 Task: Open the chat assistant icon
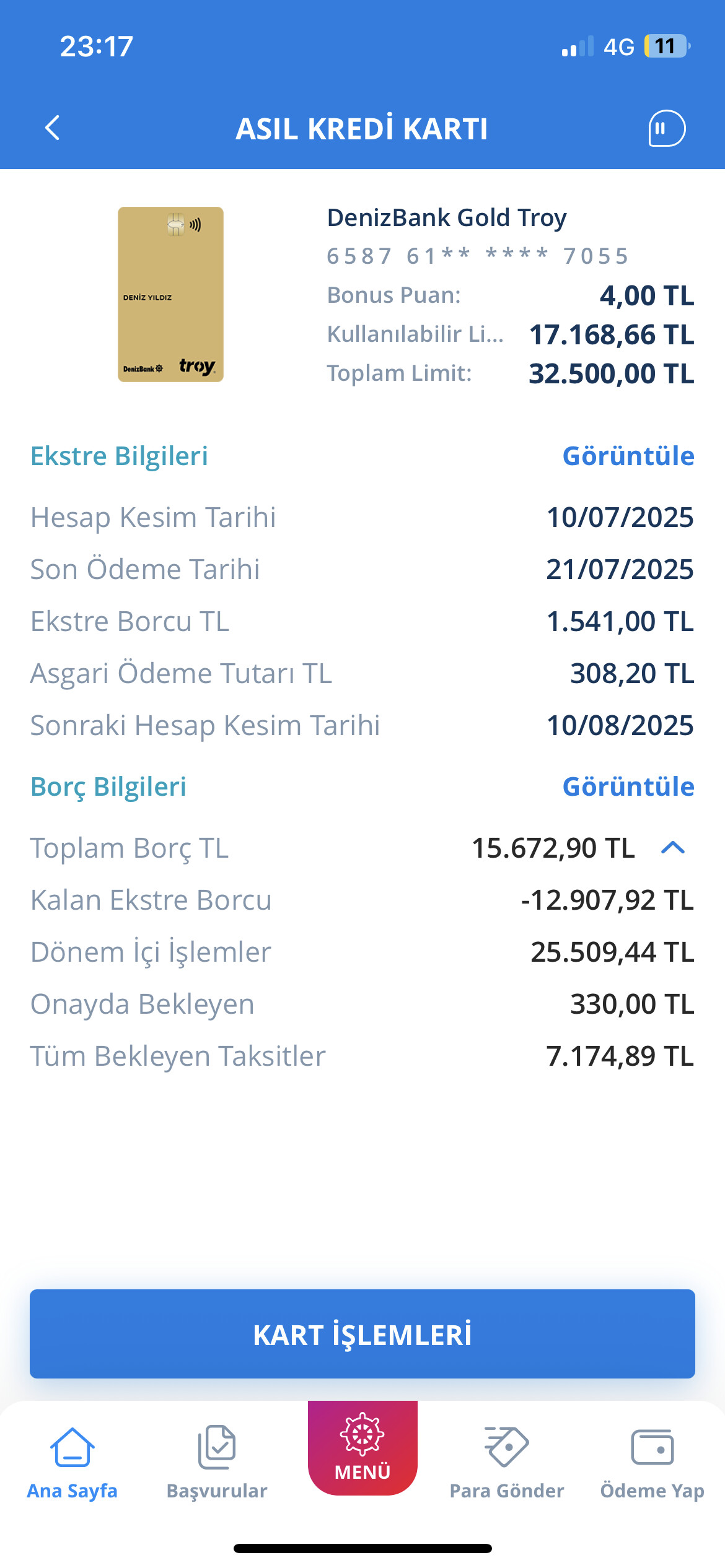667,128
